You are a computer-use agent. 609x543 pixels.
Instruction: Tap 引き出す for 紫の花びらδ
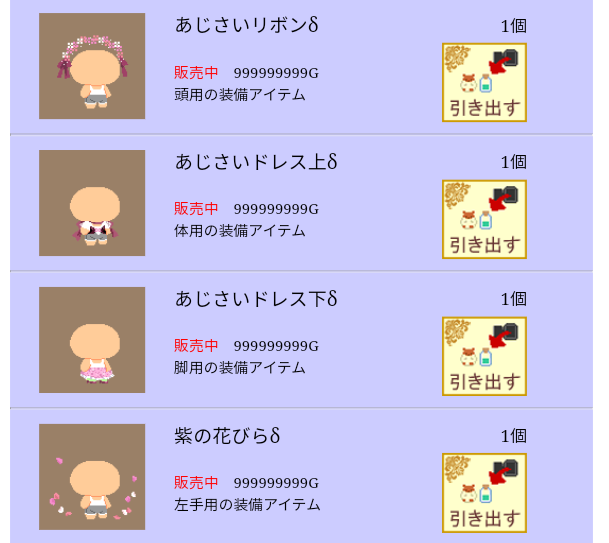coord(484,493)
